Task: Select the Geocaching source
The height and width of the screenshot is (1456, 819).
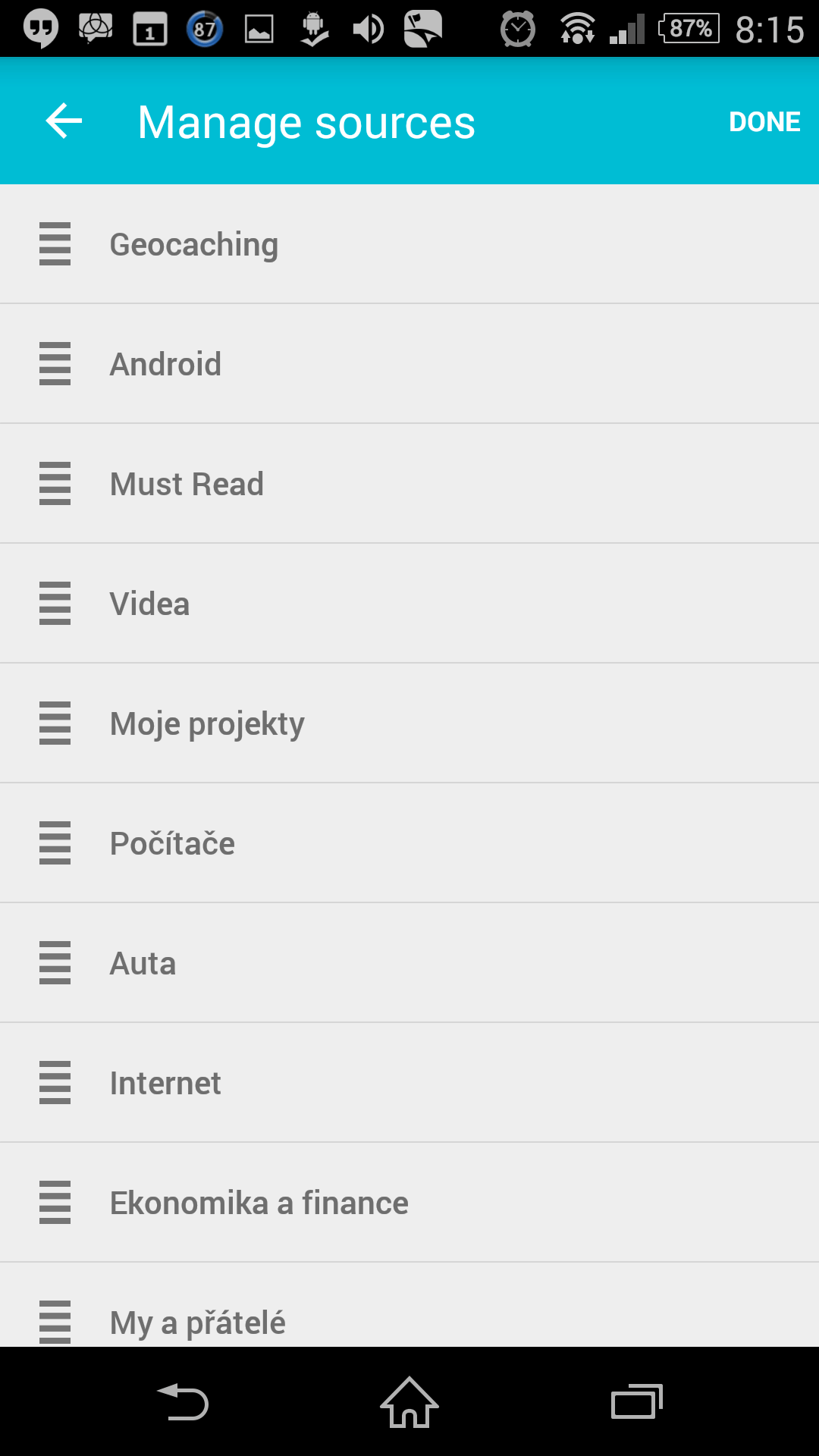Action: click(409, 244)
